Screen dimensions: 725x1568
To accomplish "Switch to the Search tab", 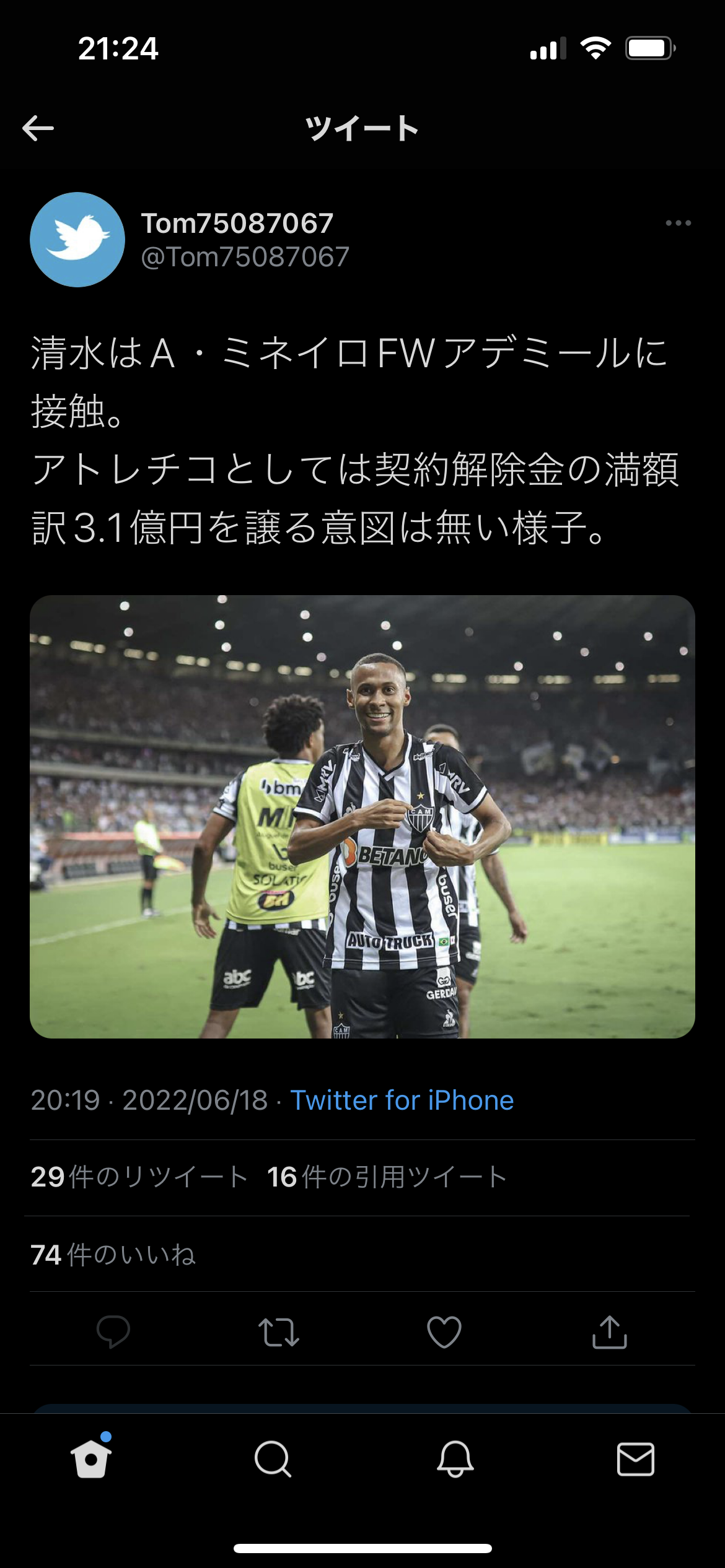I will (273, 1459).
